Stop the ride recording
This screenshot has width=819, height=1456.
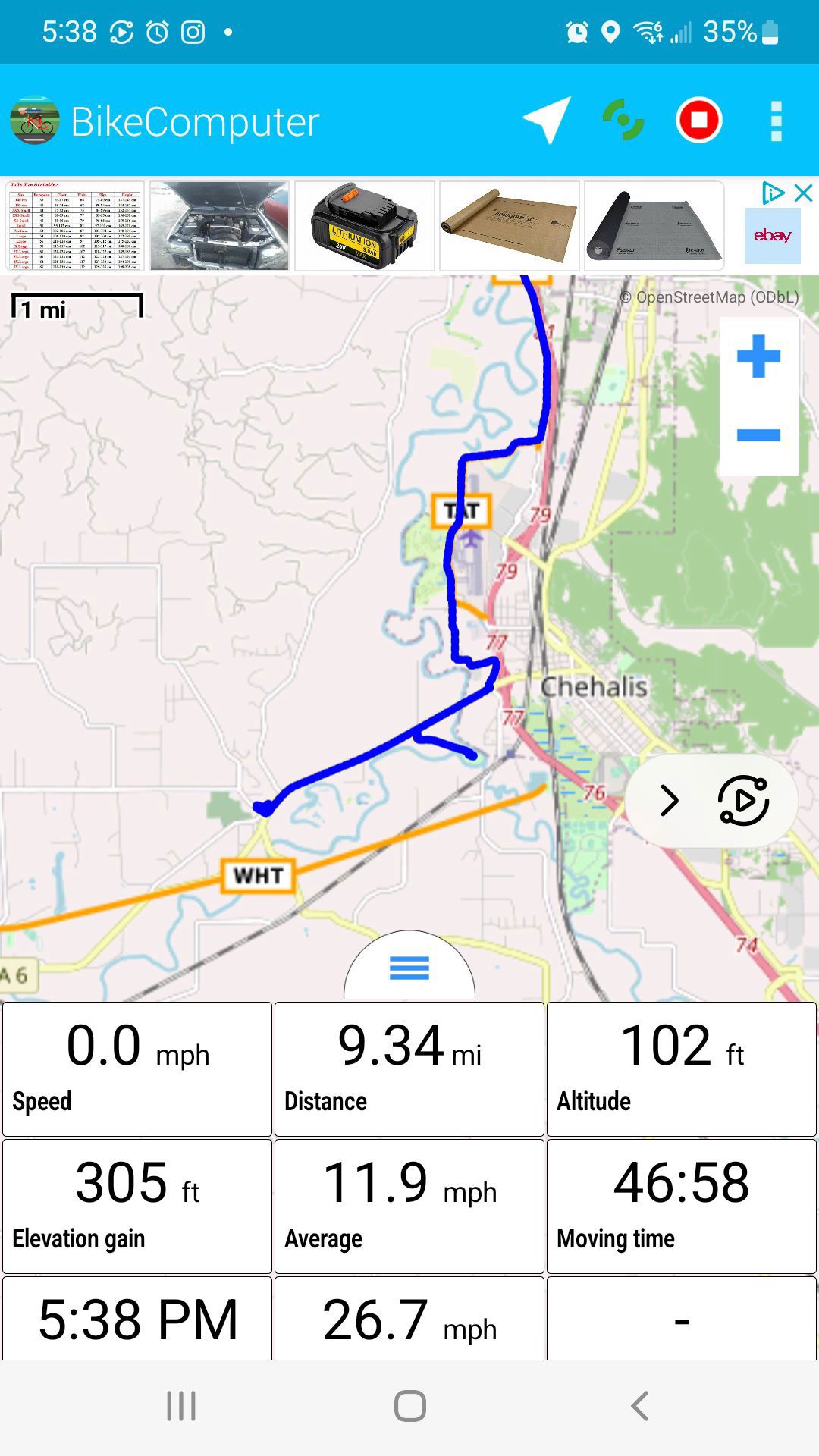point(698,121)
